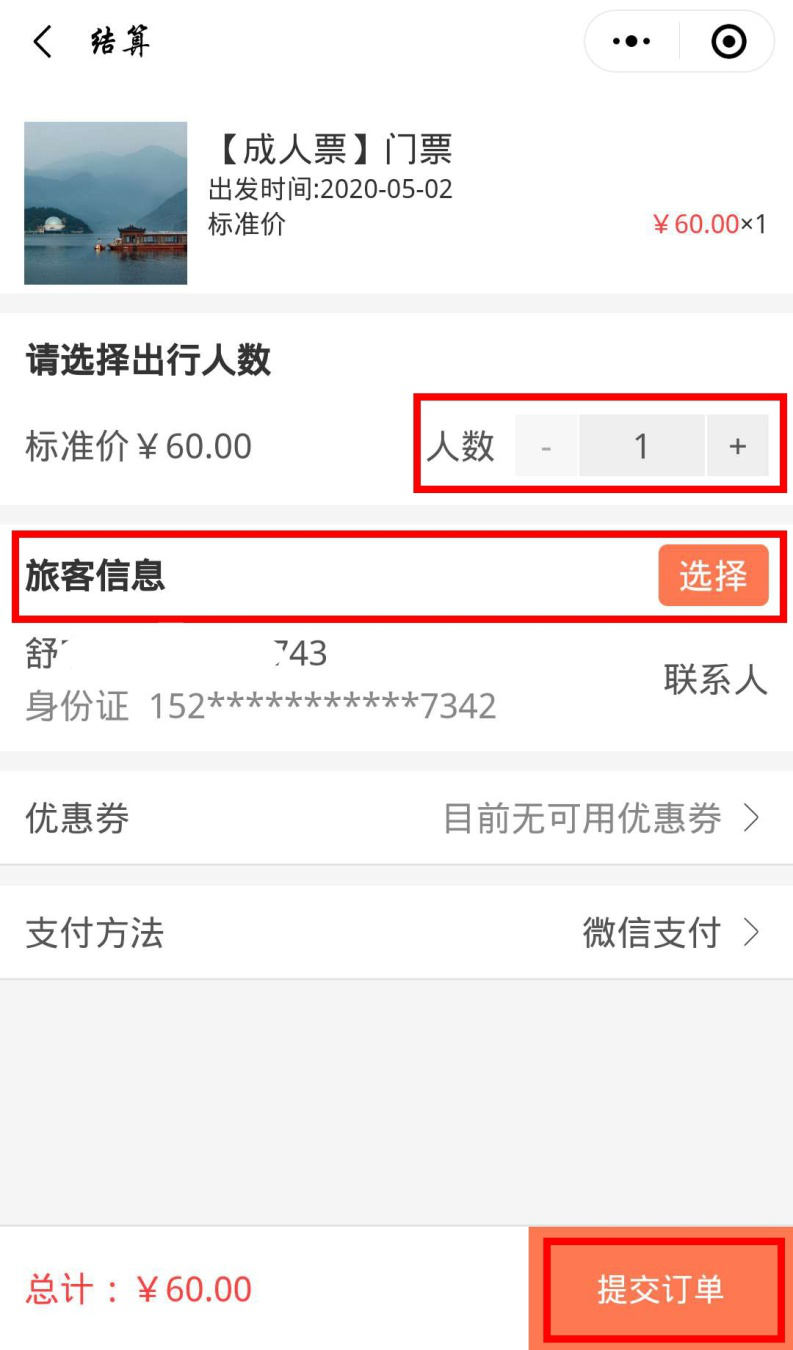Decrease 人数 with the minus button
Screen dimensions: 793x1350
tap(546, 446)
